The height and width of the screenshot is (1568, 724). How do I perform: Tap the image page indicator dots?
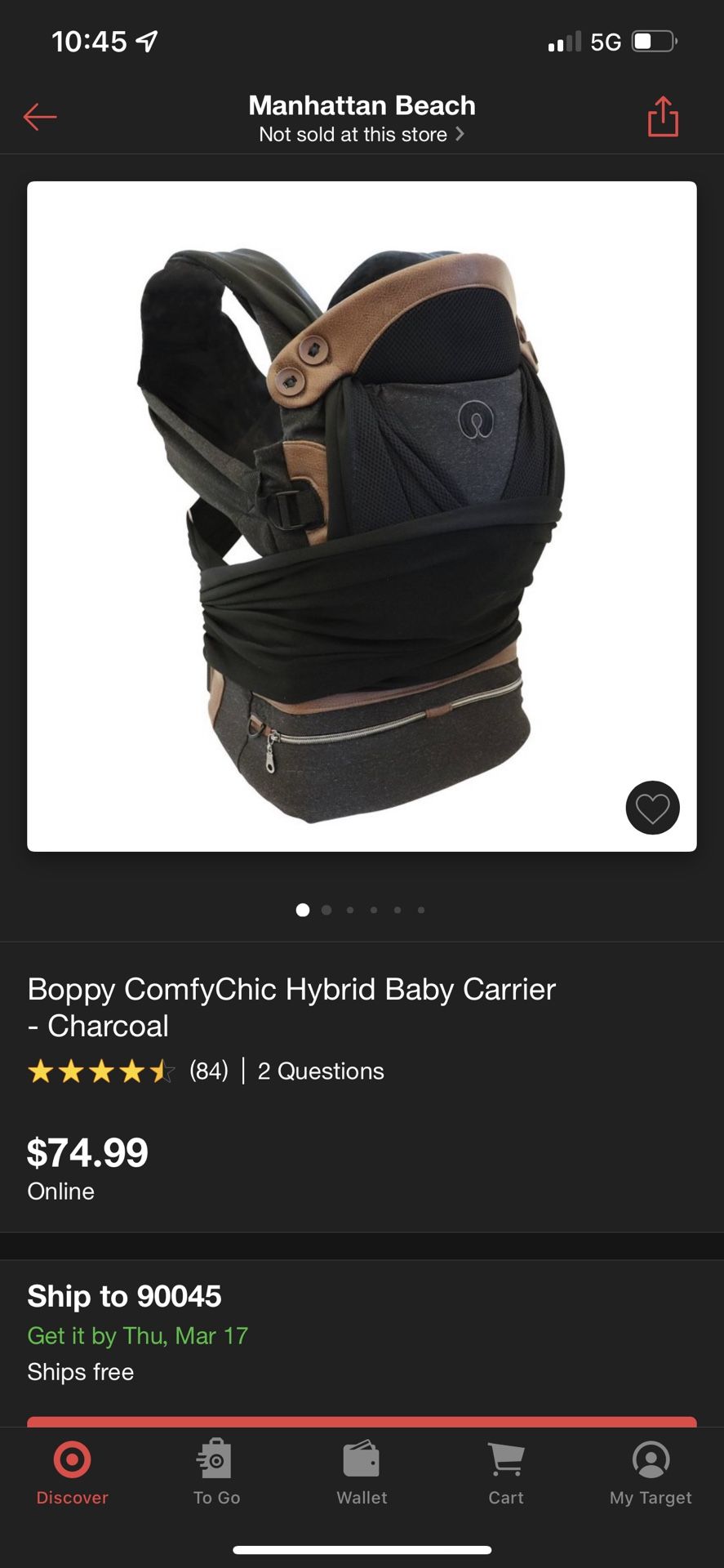[362, 910]
